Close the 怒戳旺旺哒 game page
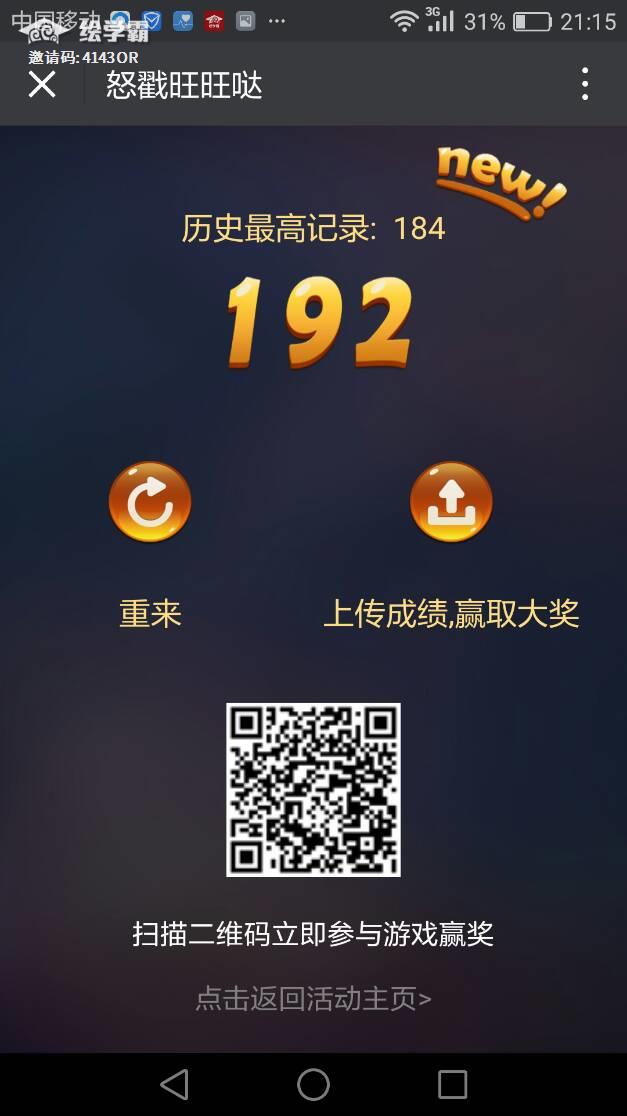Image resolution: width=627 pixels, height=1116 pixels. click(x=42, y=85)
